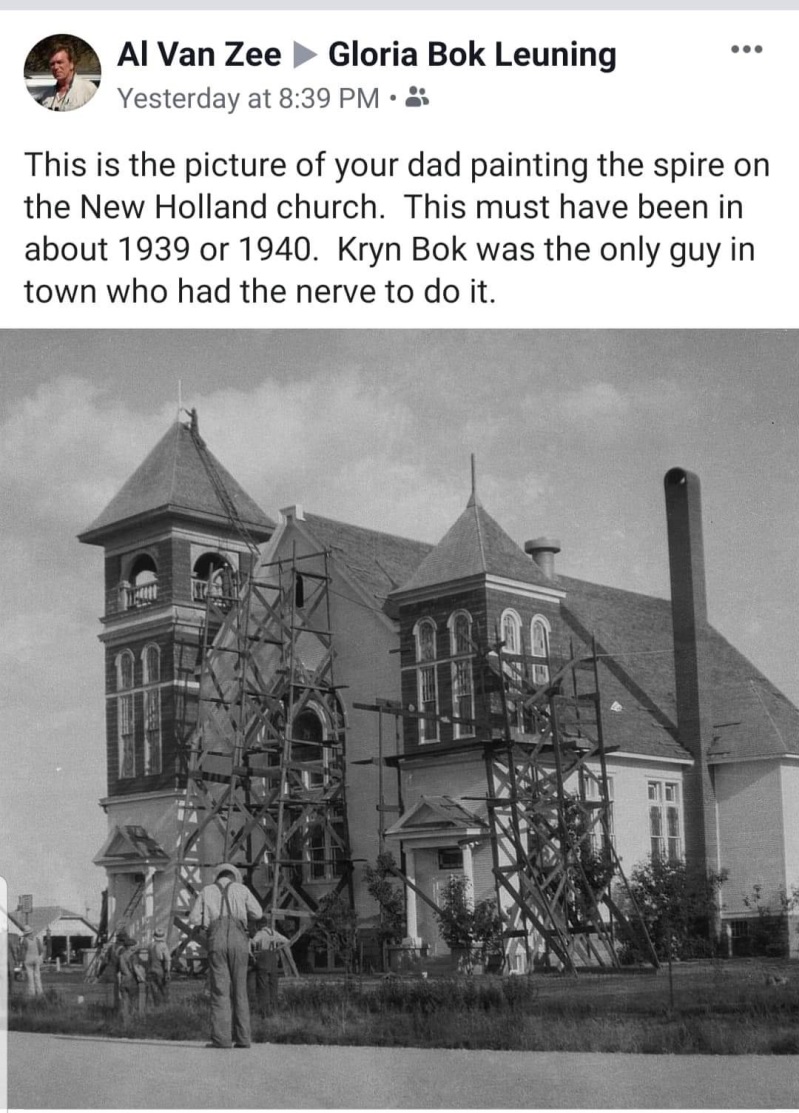The image size is (799, 1113).
Task: View post's timestamp 'Yesterday at 8:39 PM'
Action: click(248, 98)
